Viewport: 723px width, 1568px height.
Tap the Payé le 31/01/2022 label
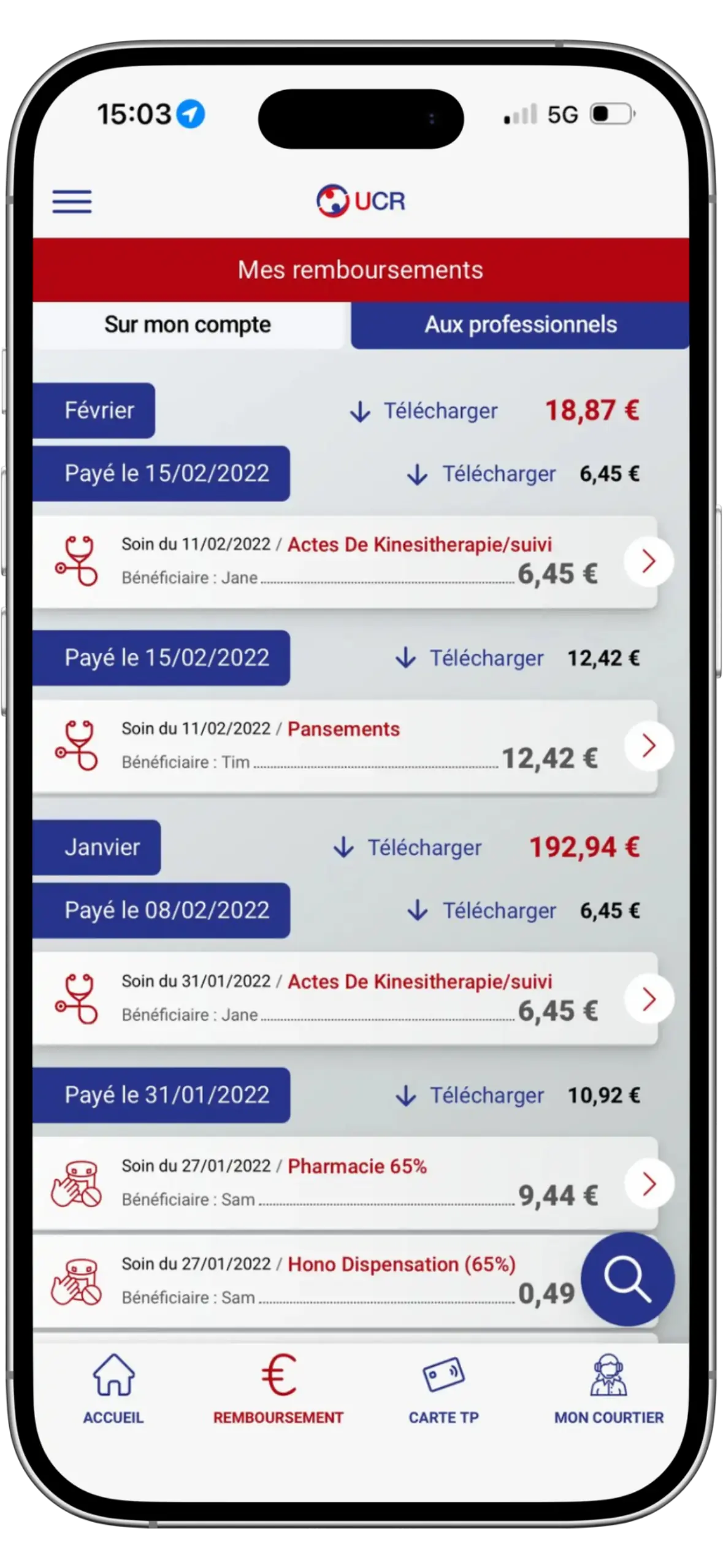pyautogui.click(x=166, y=1096)
